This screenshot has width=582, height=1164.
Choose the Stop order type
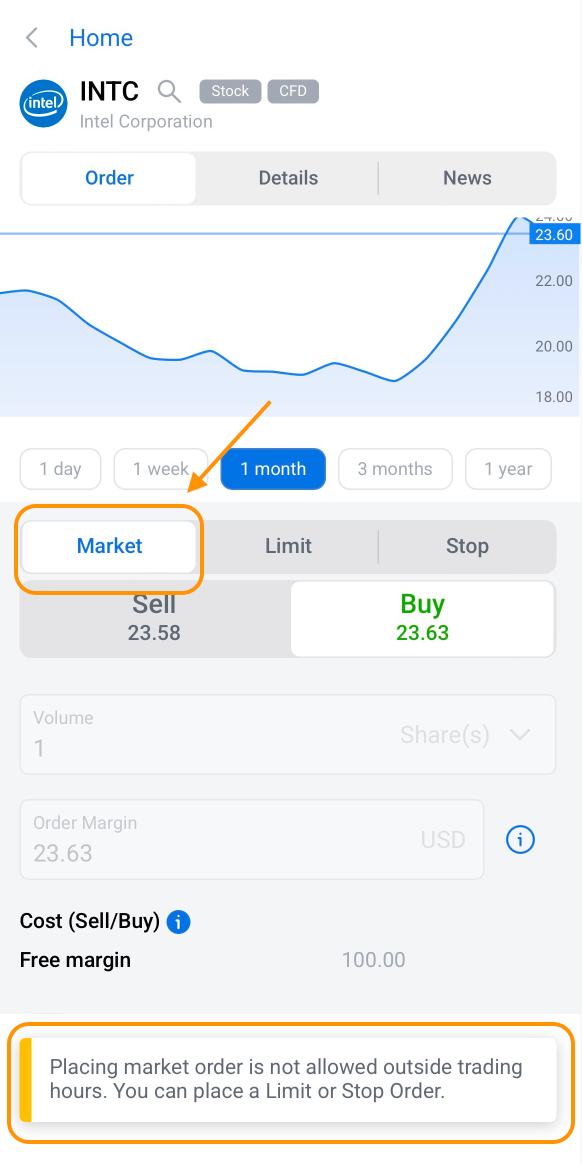coord(467,546)
